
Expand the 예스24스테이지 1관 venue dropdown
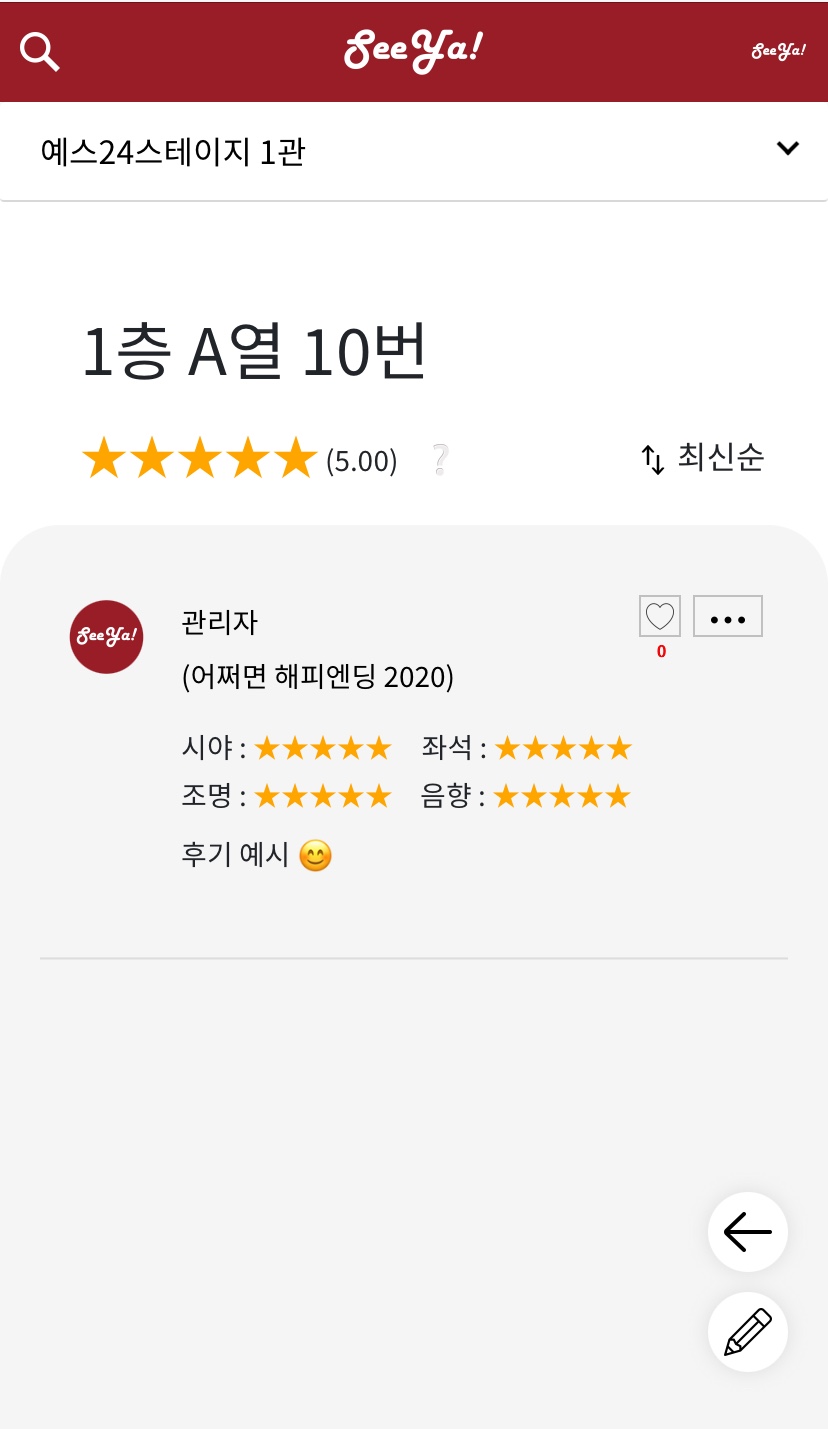tap(787, 149)
